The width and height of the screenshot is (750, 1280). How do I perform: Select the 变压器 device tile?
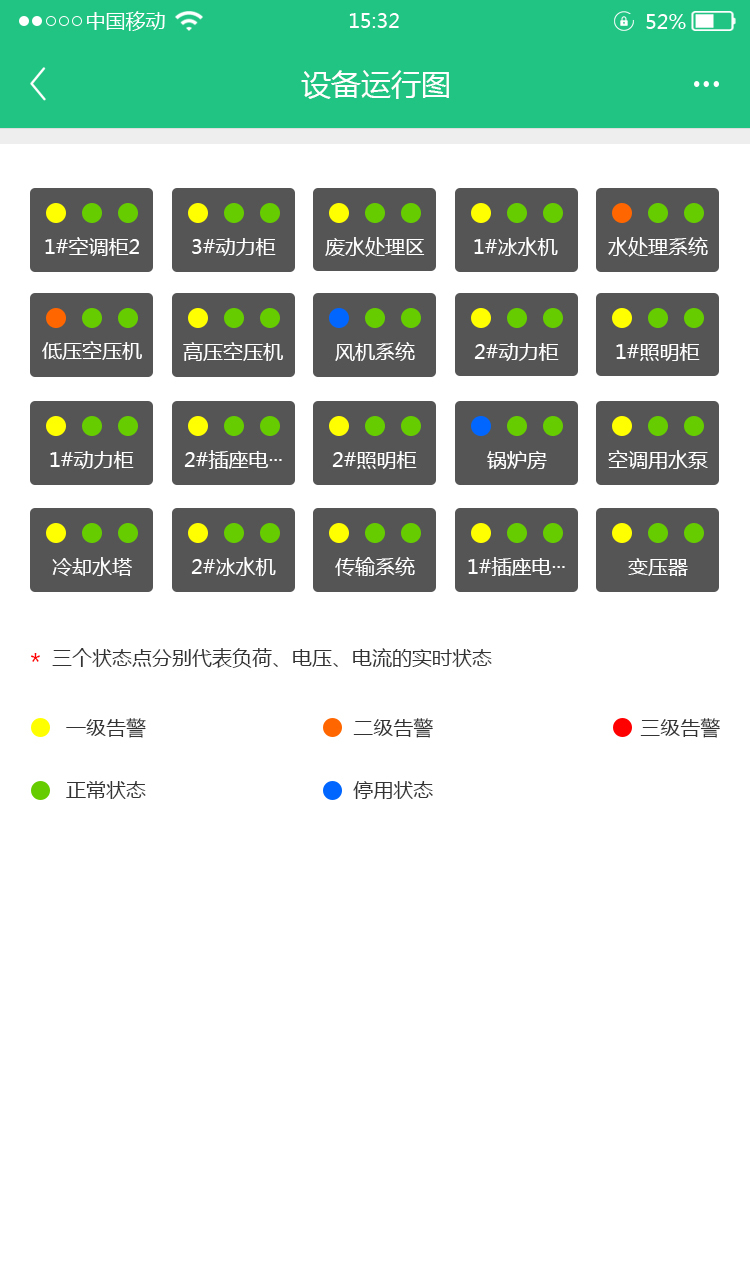(657, 549)
